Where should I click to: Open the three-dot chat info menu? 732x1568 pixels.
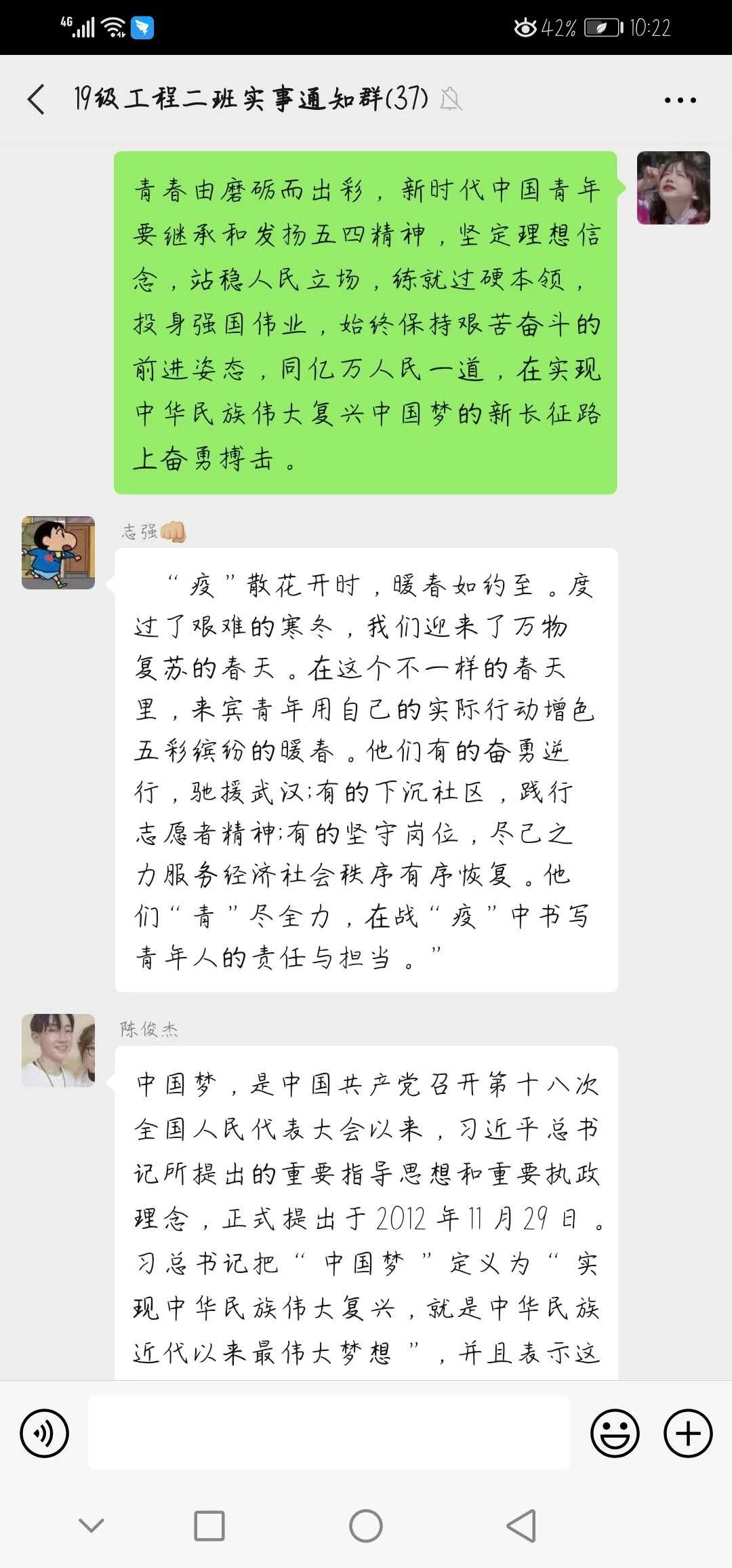click(x=680, y=100)
